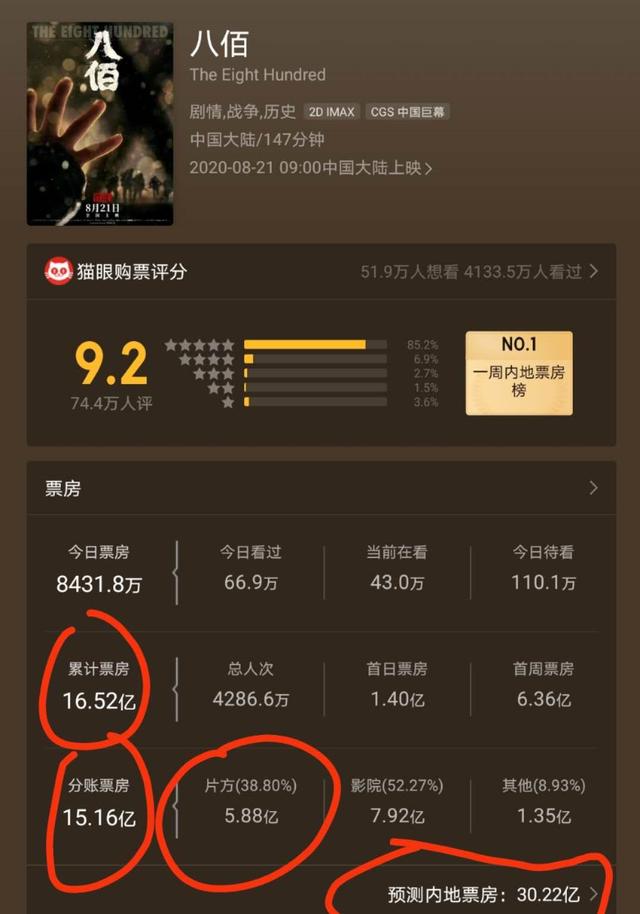
Task: Expand the 票房 section details
Action: 593,488
